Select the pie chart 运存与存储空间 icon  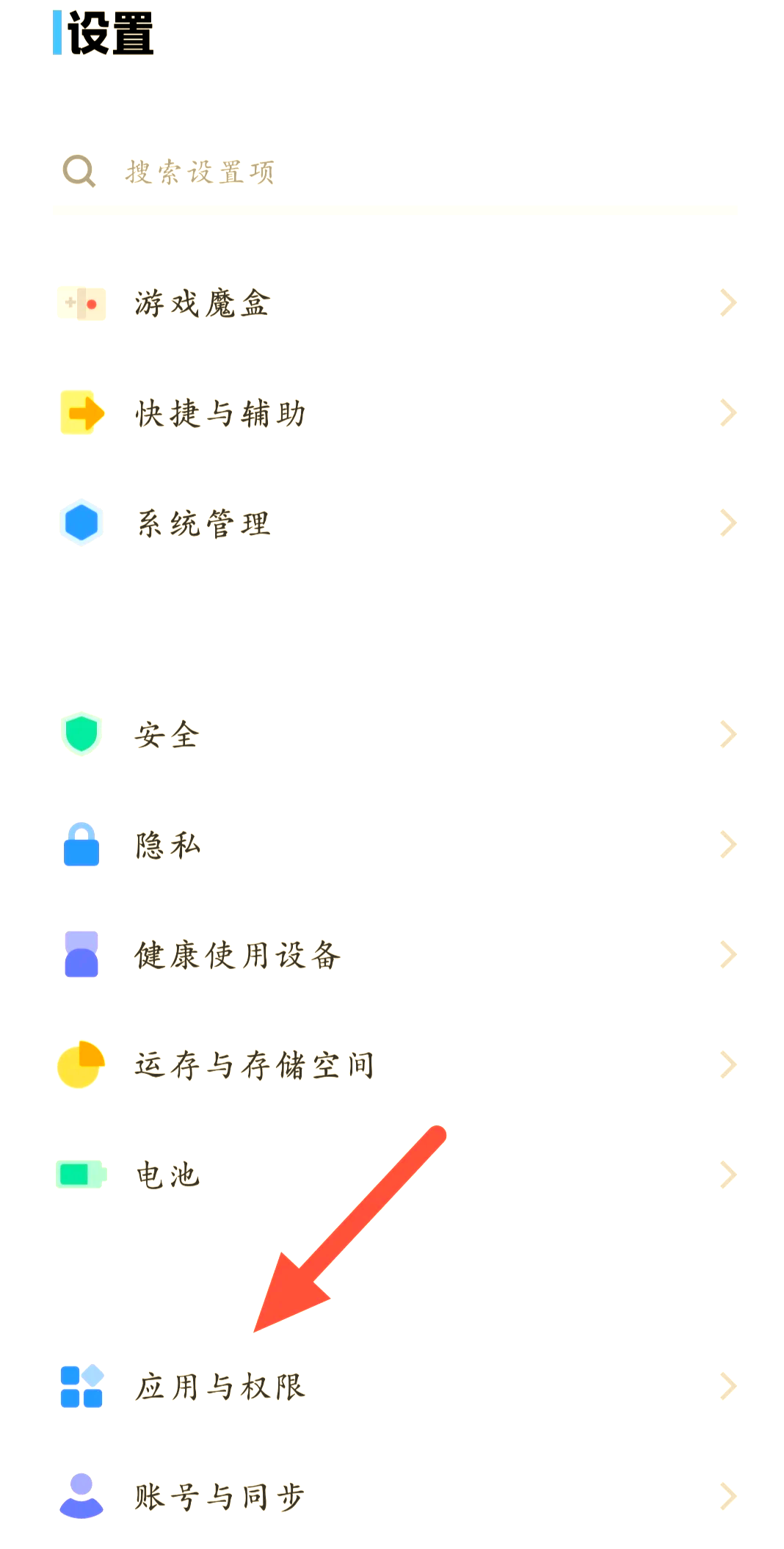tap(81, 1065)
